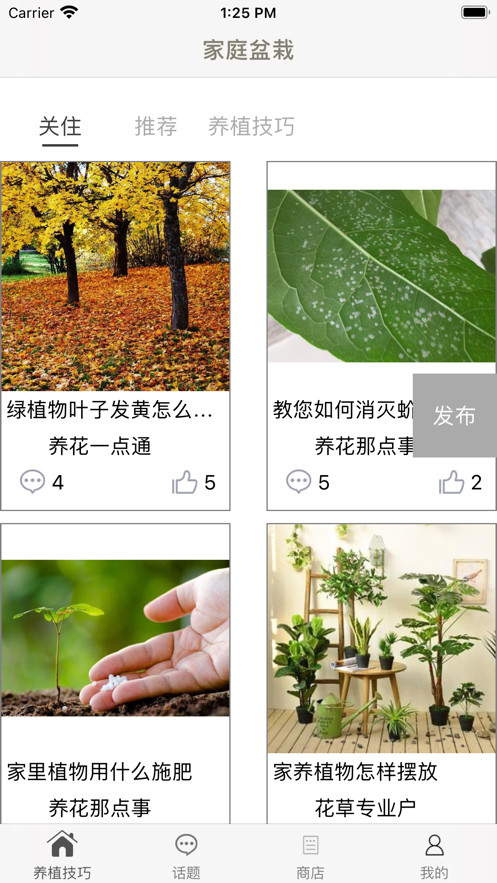The width and height of the screenshot is (497, 883).
Task: Go to the 我的 profile tab
Action: tap(435, 855)
